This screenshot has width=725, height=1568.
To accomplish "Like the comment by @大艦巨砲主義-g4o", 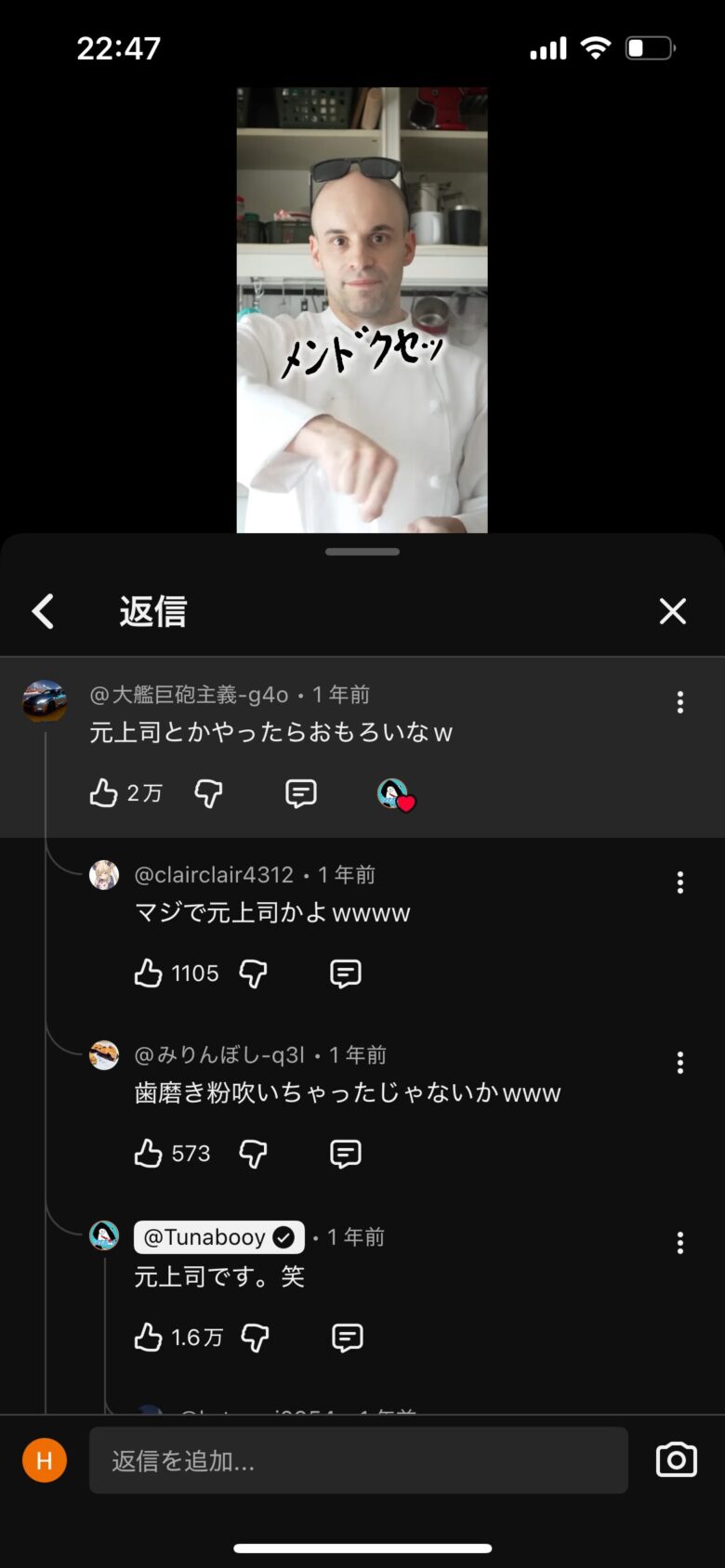I will click(103, 793).
